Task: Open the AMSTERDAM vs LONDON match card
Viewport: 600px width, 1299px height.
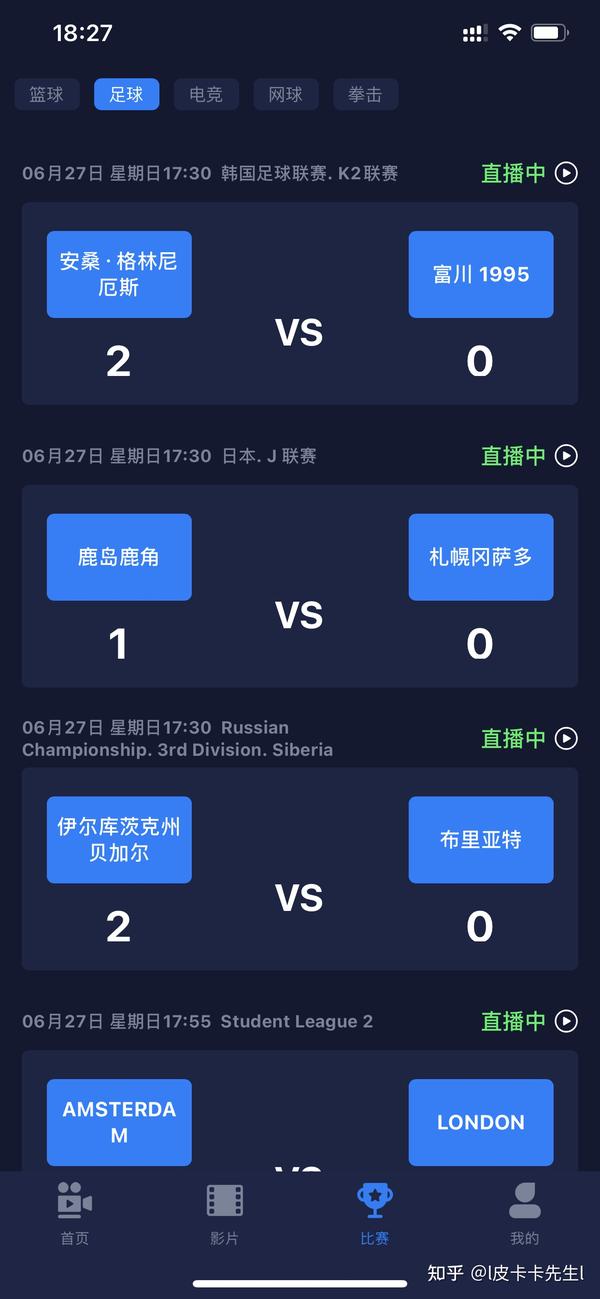Action: tap(300, 1110)
